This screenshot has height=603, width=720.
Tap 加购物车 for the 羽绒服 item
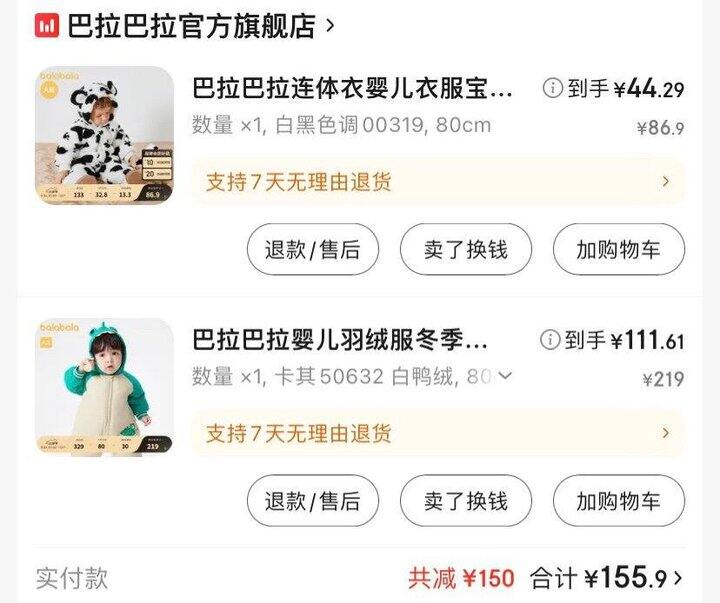click(618, 501)
